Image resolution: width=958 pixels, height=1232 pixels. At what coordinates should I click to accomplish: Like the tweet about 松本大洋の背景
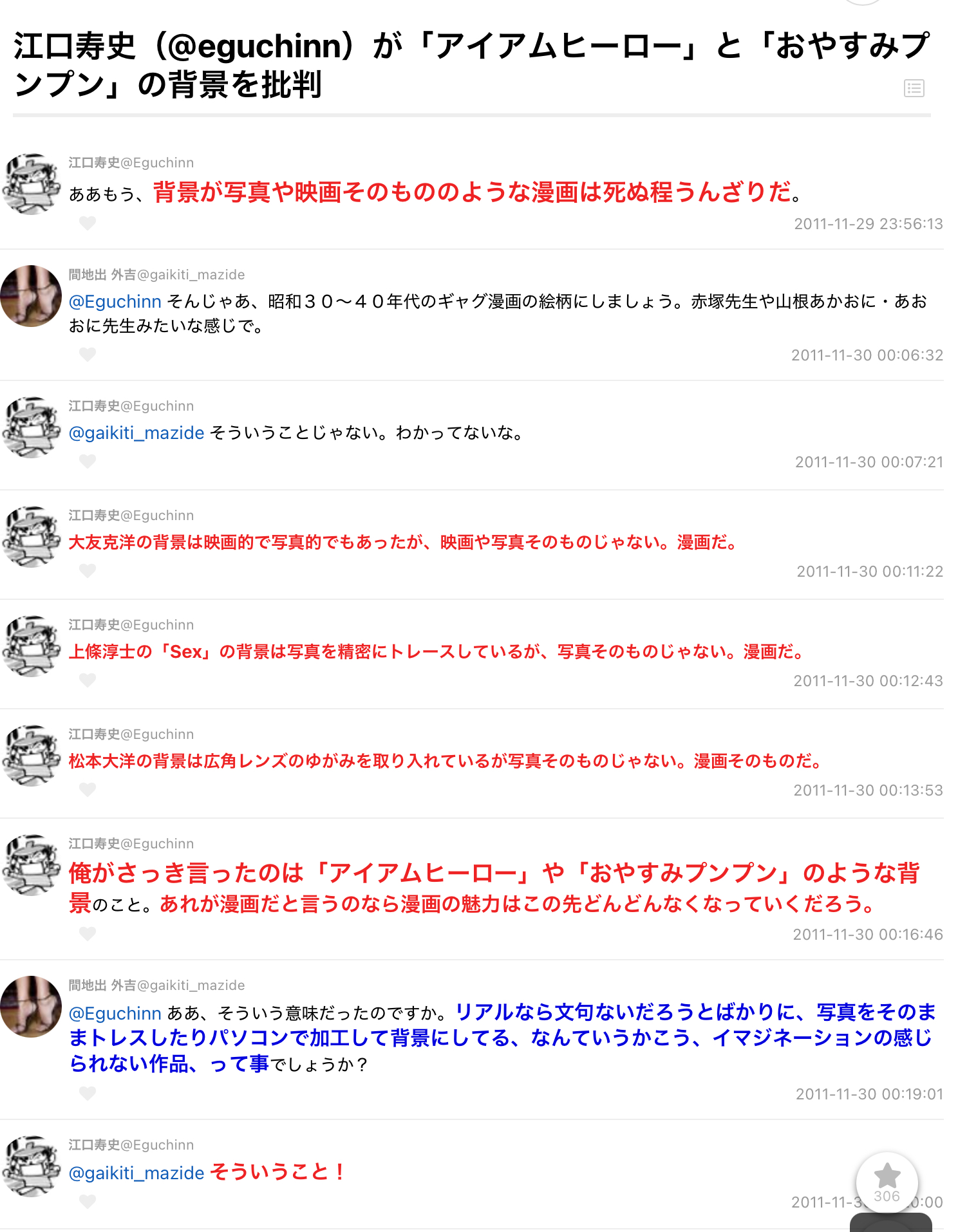tap(88, 790)
